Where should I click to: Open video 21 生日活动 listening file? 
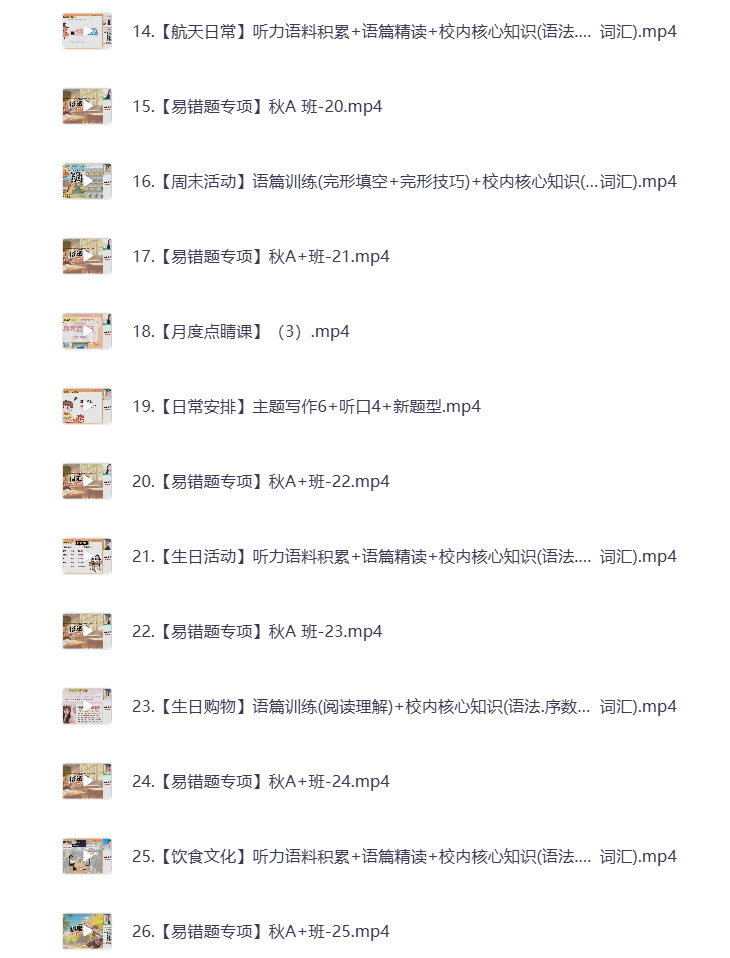pos(404,556)
